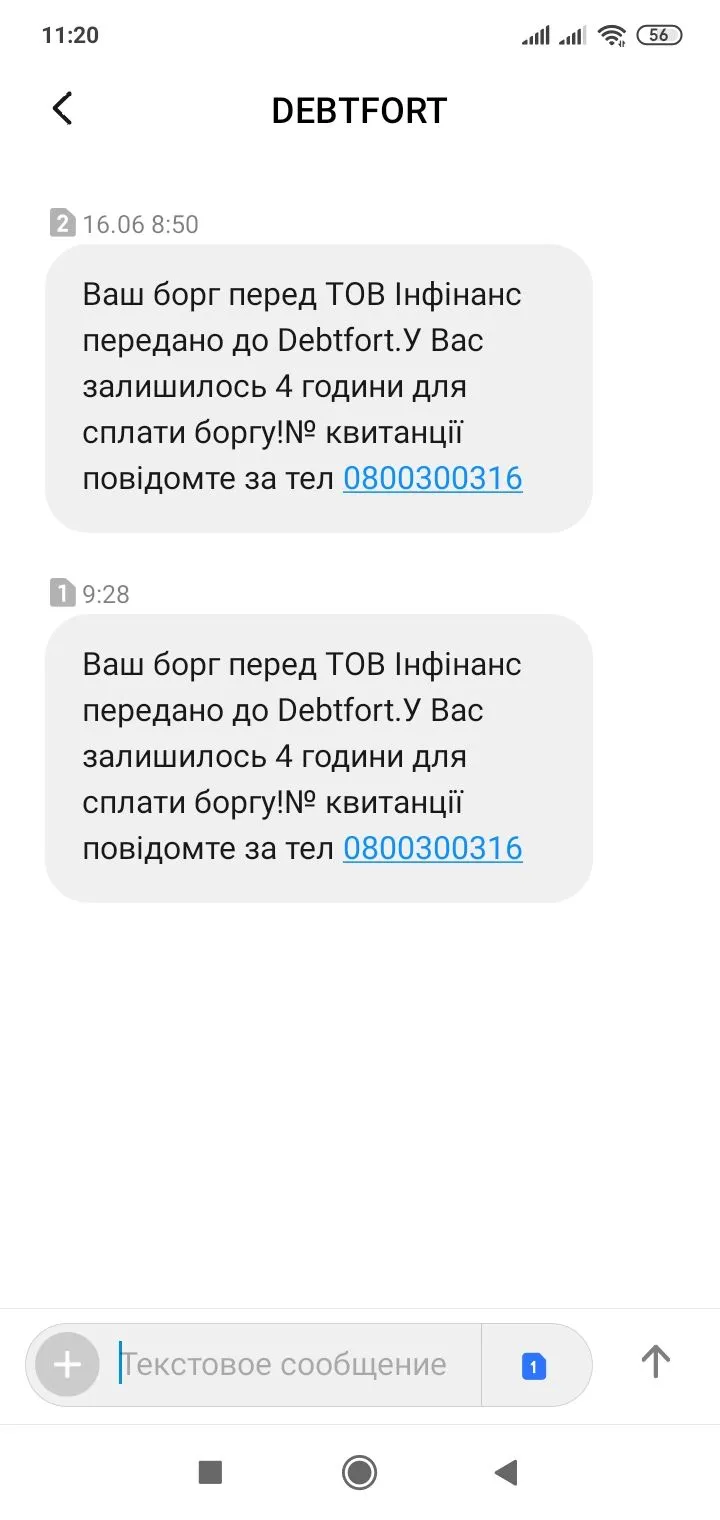Go to the home screen
The image size is (720, 1520).
coord(359,1472)
